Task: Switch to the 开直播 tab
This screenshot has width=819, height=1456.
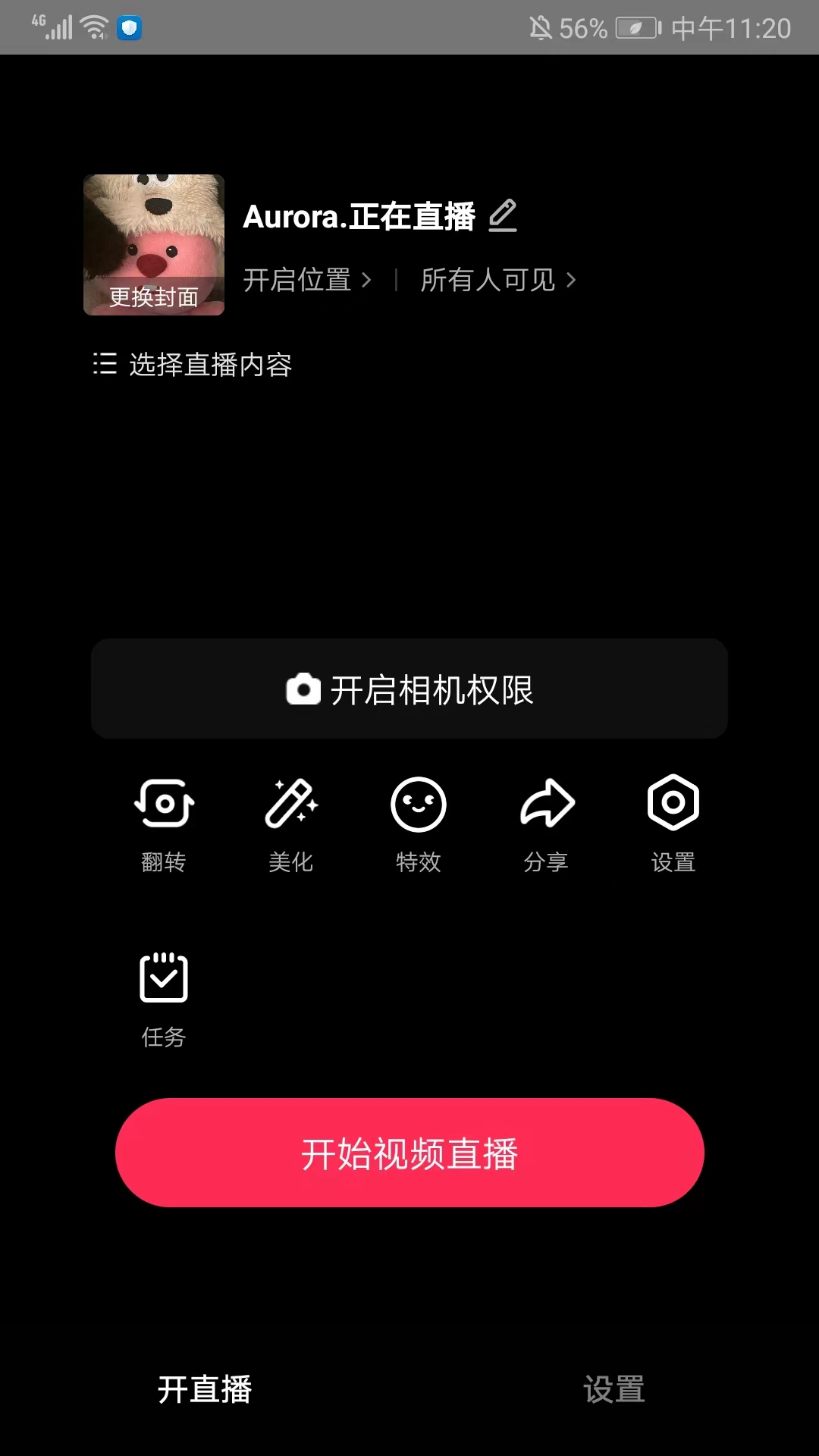Action: click(x=205, y=1389)
